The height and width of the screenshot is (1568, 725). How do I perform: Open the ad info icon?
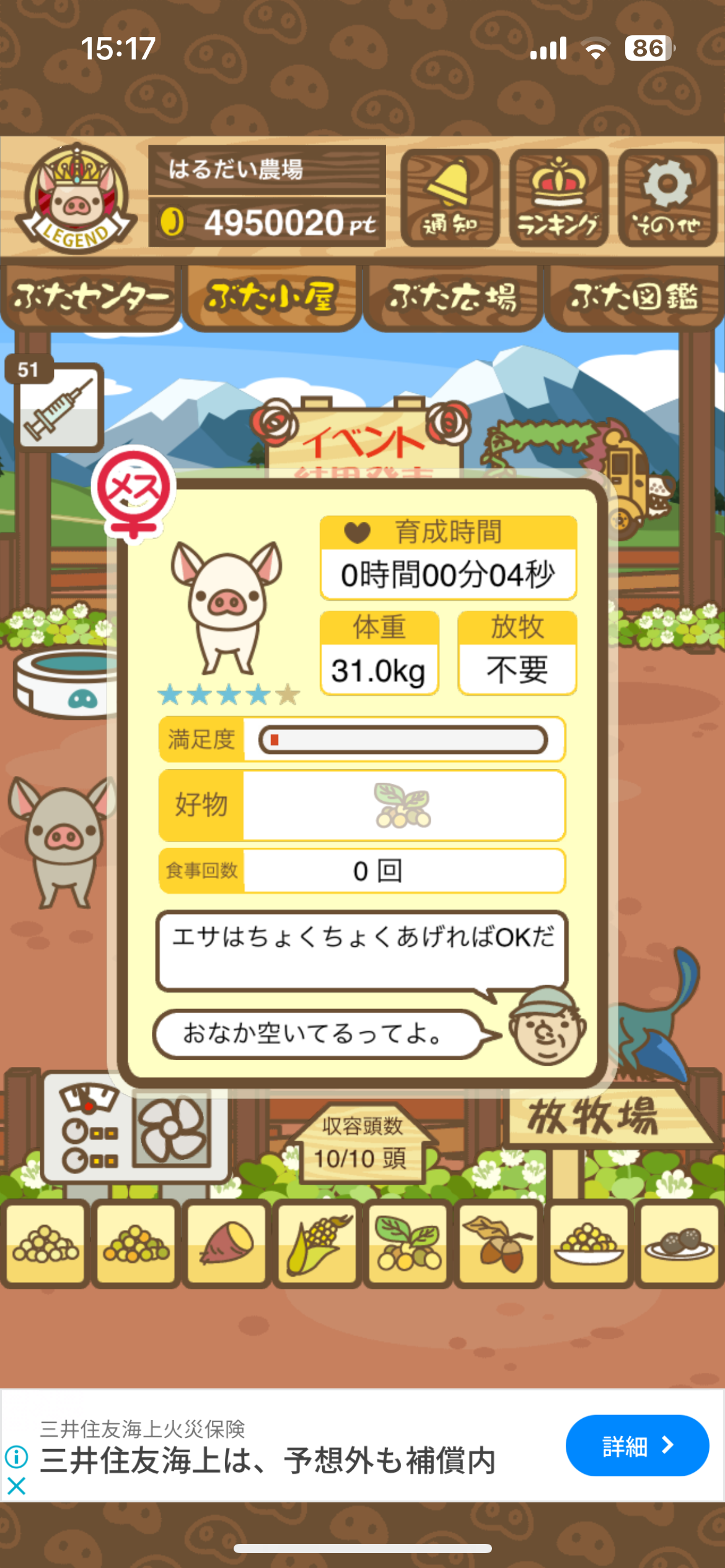click(17, 1457)
